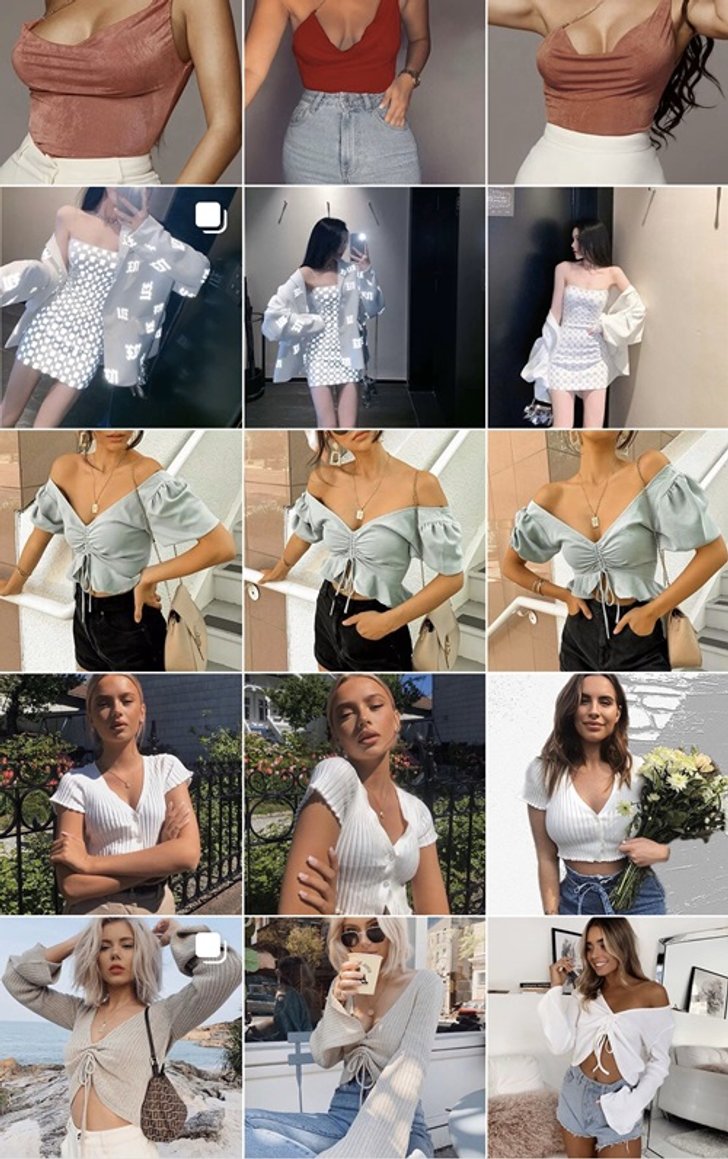The height and width of the screenshot is (1159, 728).
Task: Open pink cowl top post with white pants
Action: point(120,91)
